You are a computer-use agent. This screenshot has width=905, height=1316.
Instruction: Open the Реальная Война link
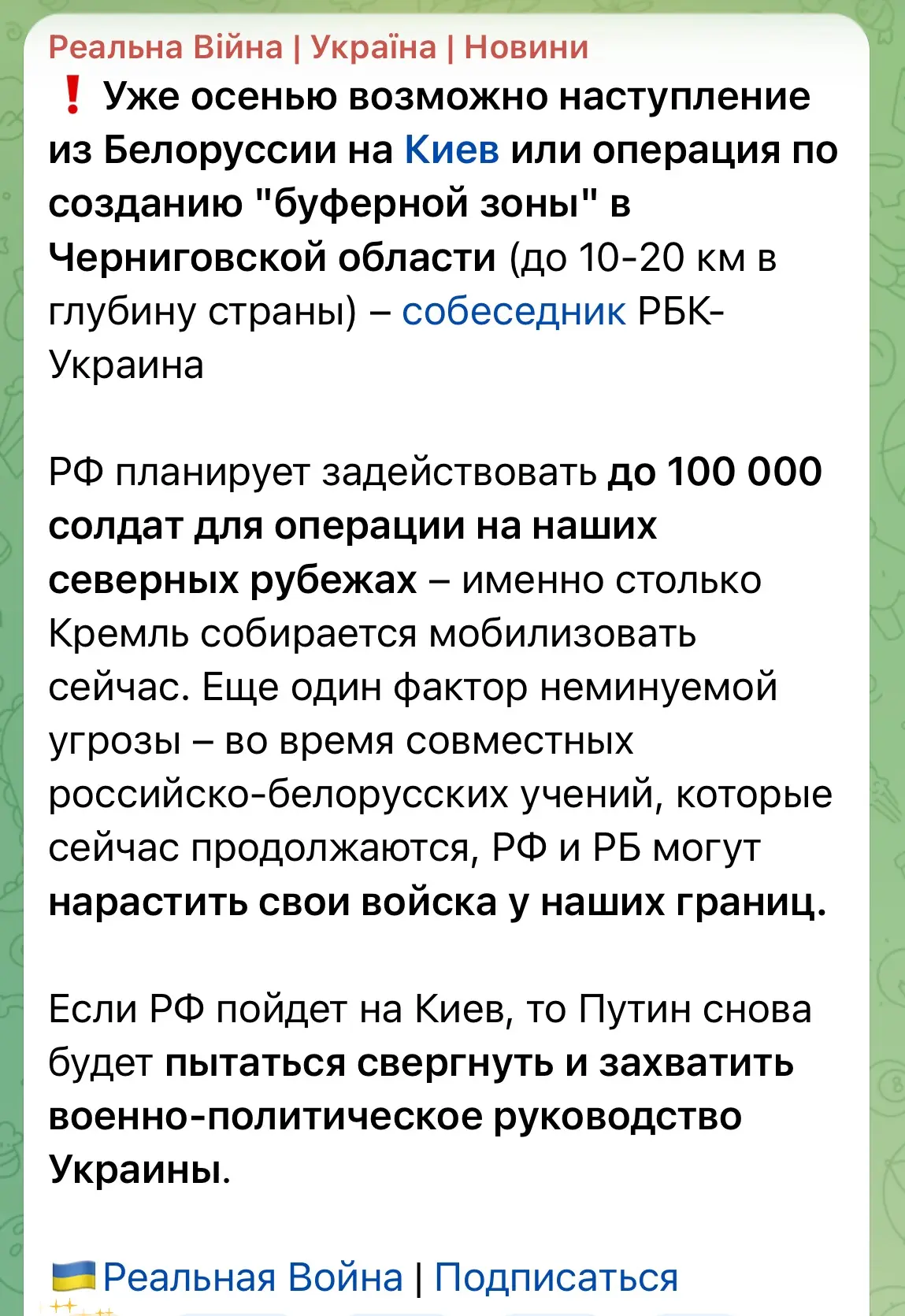pyautogui.click(x=253, y=1277)
